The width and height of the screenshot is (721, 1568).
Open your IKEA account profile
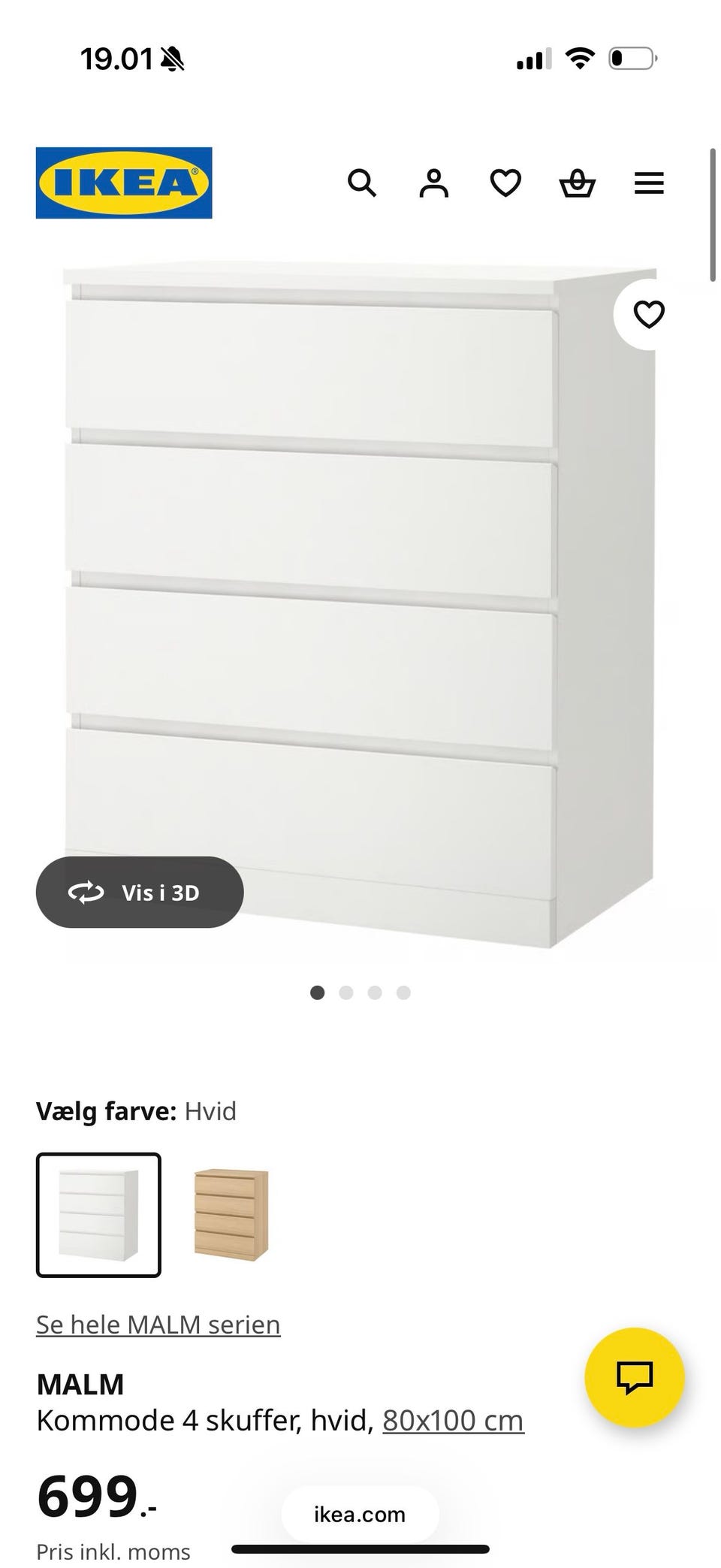coord(433,183)
